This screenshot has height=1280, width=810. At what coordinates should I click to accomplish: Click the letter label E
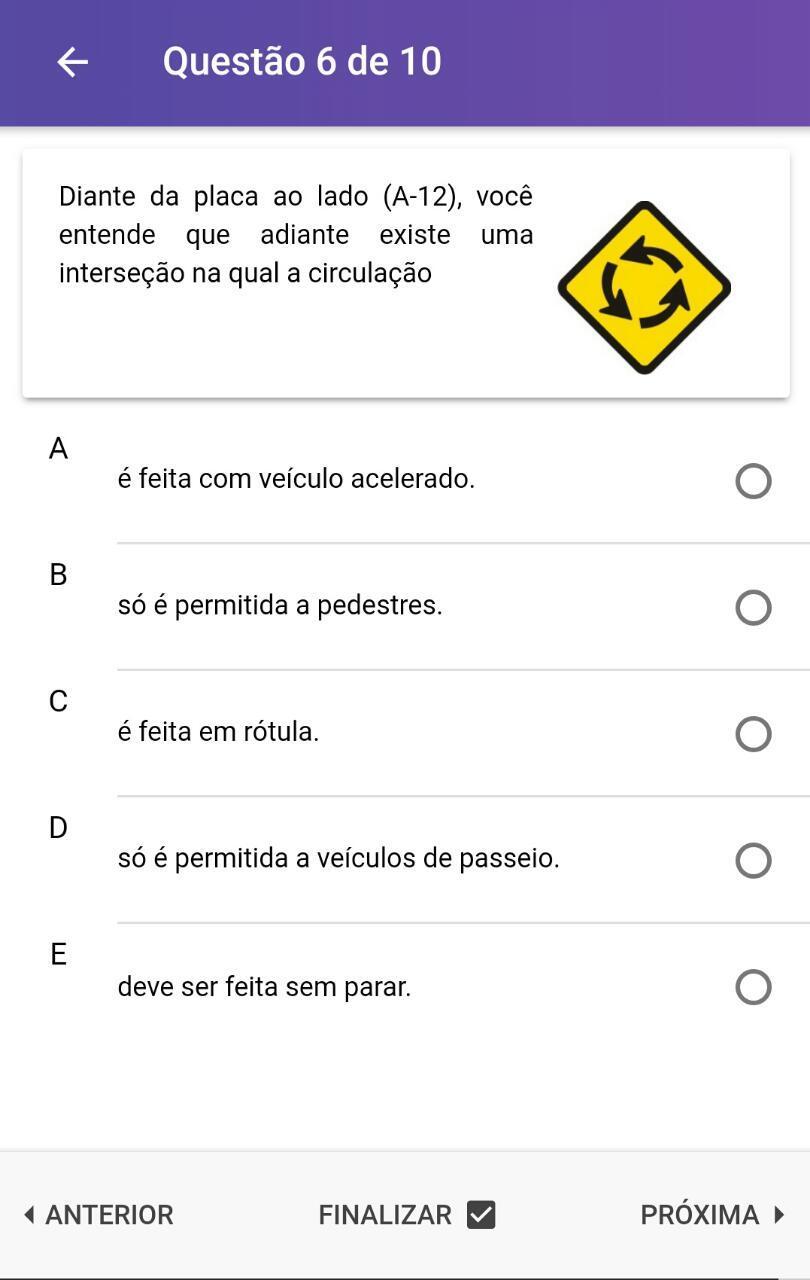click(60, 953)
